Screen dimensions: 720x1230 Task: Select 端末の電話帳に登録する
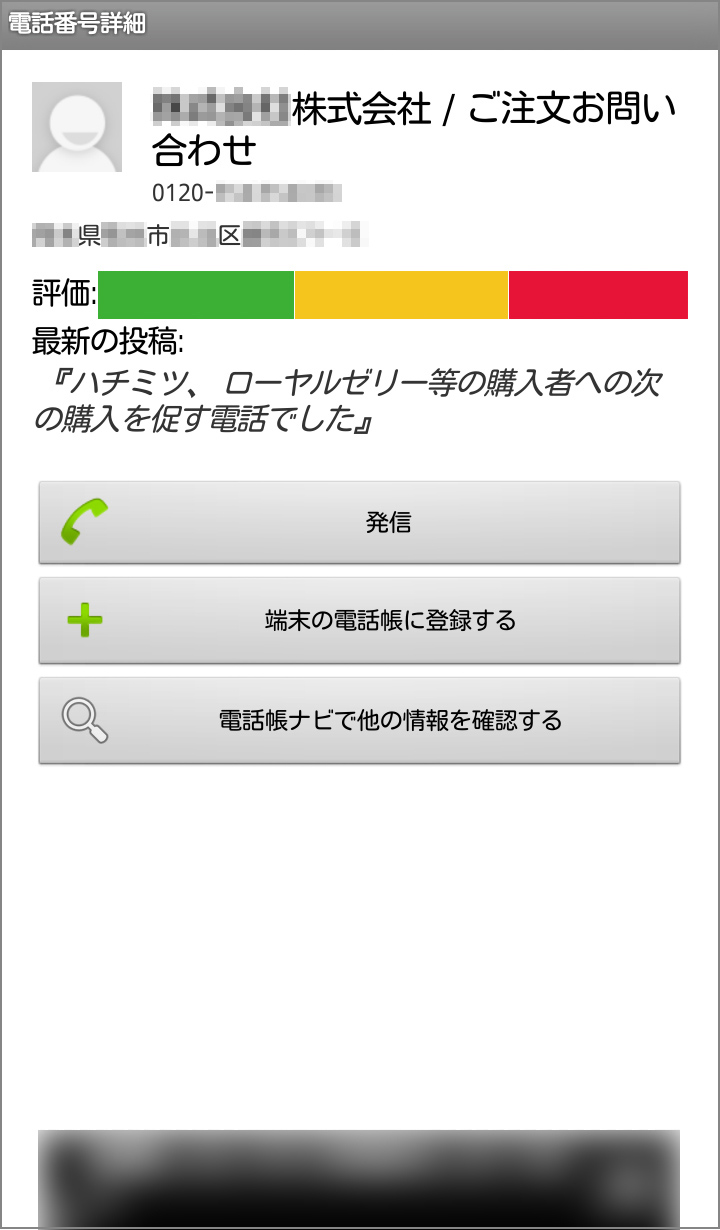click(360, 620)
